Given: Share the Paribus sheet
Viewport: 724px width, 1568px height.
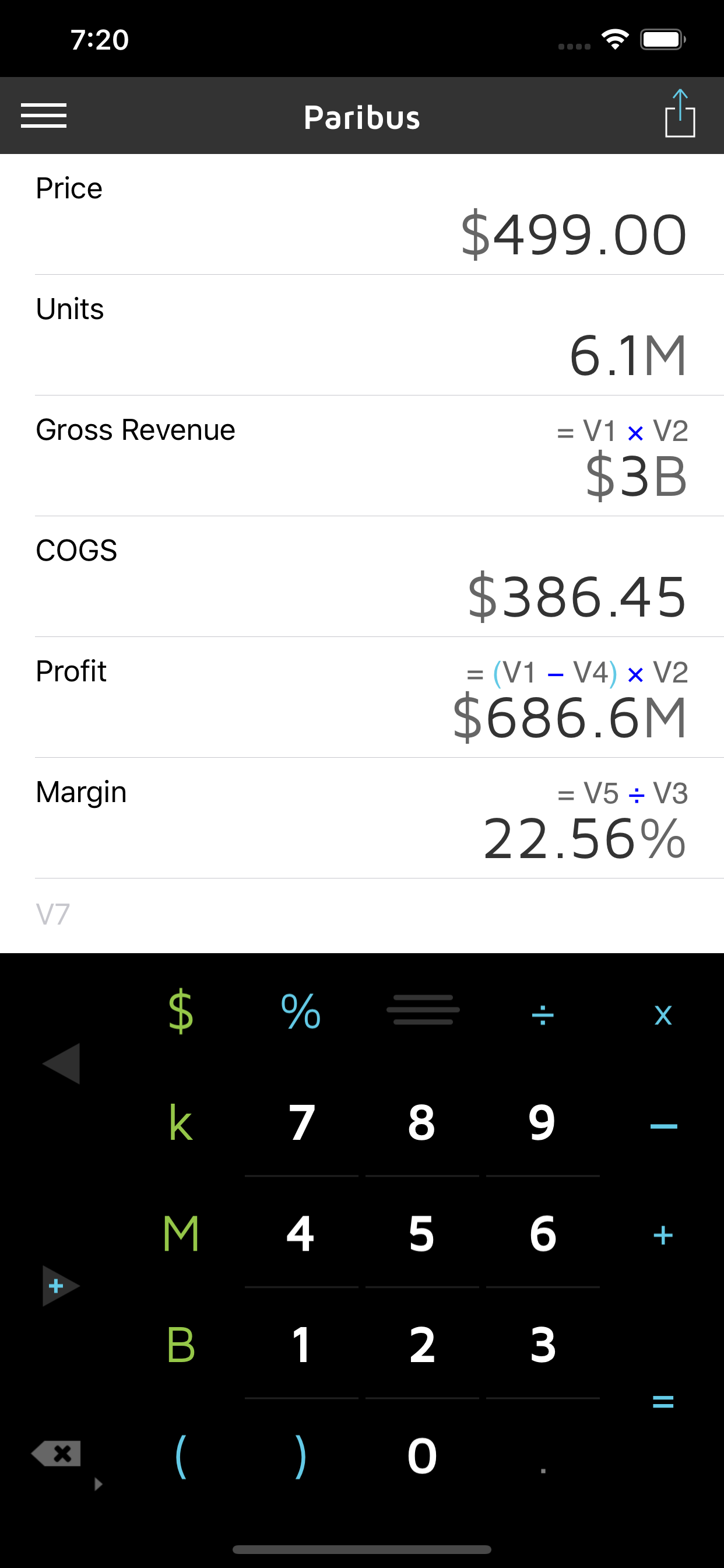Looking at the screenshot, I should pyautogui.click(x=680, y=114).
